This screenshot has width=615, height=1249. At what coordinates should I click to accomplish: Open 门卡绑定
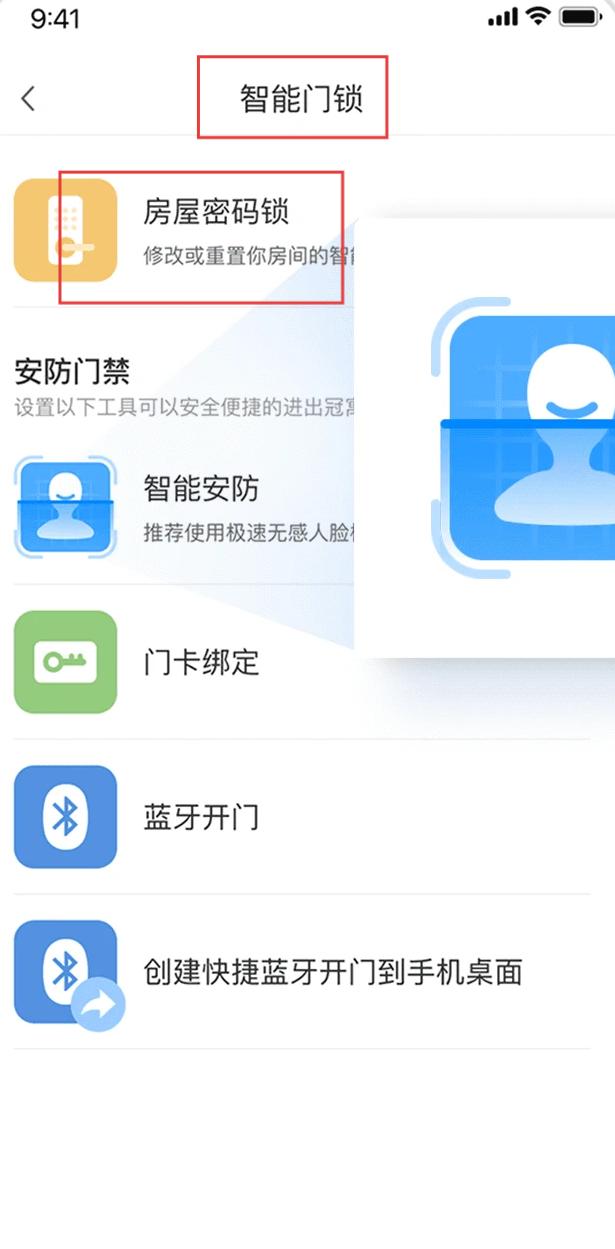click(x=202, y=662)
